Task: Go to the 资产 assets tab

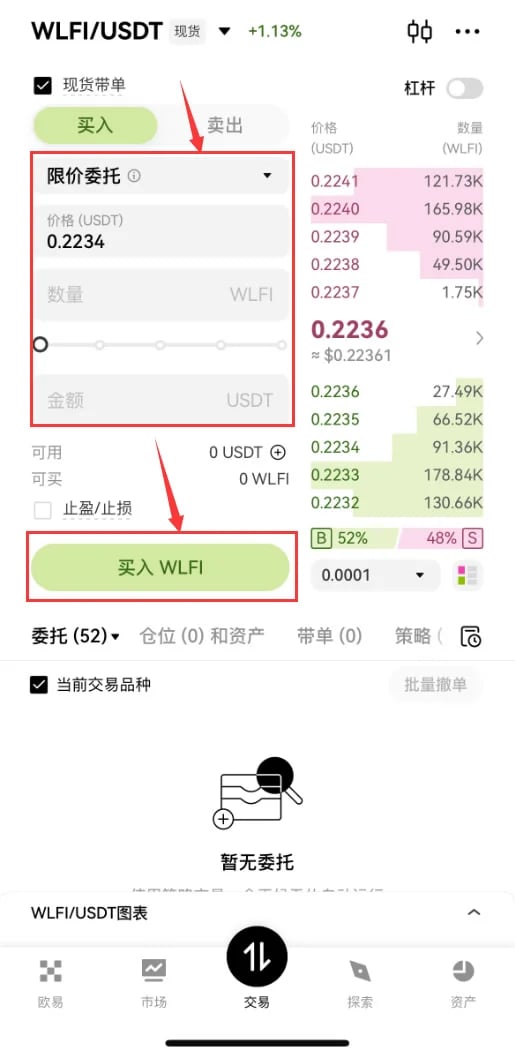Action: pos(462,984)
